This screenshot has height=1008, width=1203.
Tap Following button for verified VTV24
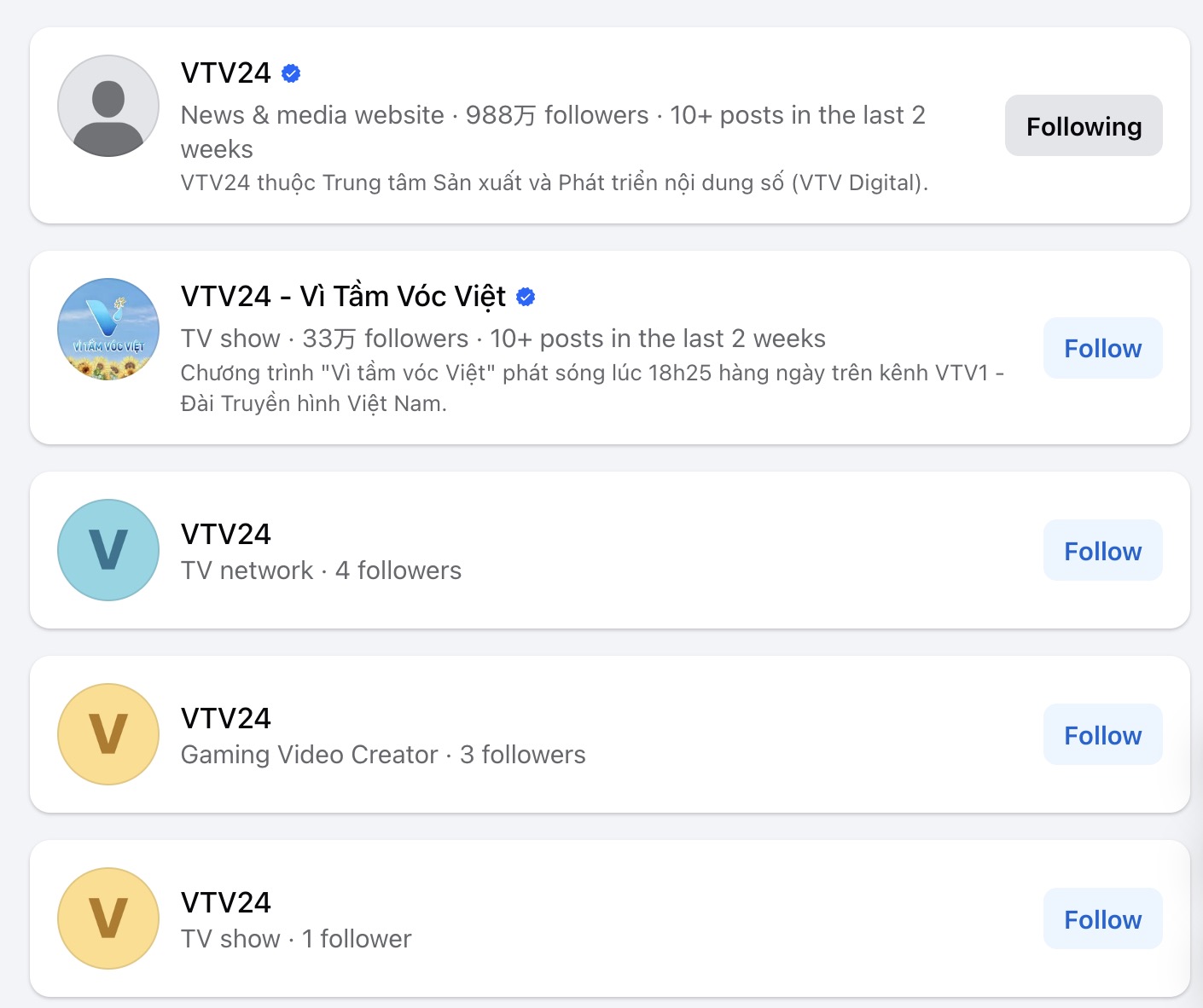[1083, 126]
